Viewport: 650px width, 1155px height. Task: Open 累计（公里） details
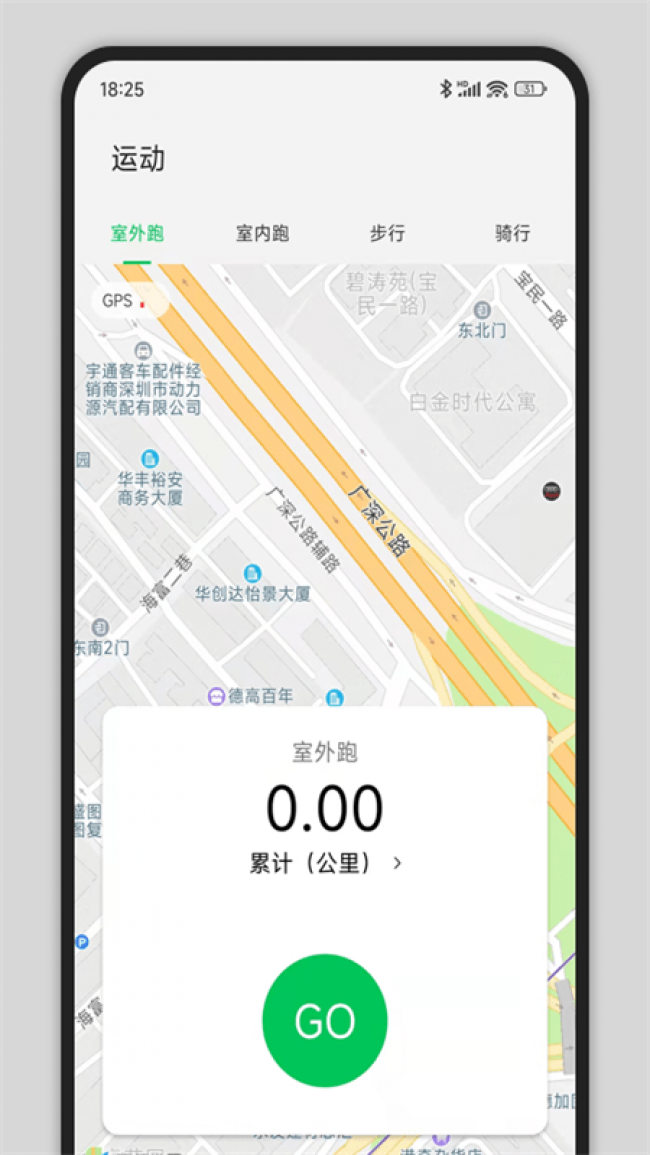click(x=325, y=863)
